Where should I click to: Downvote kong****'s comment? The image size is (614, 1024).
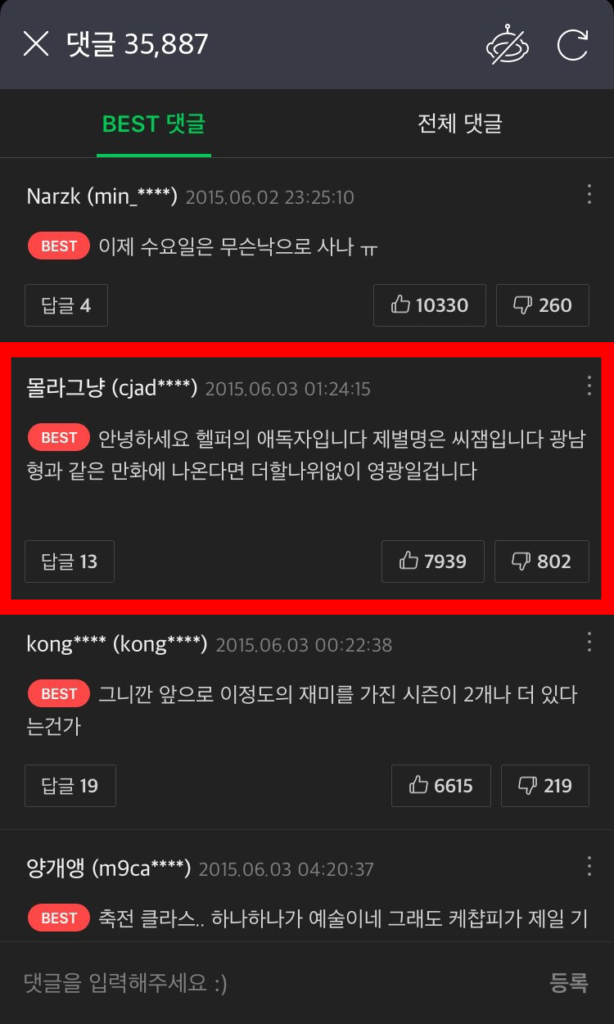coord(544,786)
